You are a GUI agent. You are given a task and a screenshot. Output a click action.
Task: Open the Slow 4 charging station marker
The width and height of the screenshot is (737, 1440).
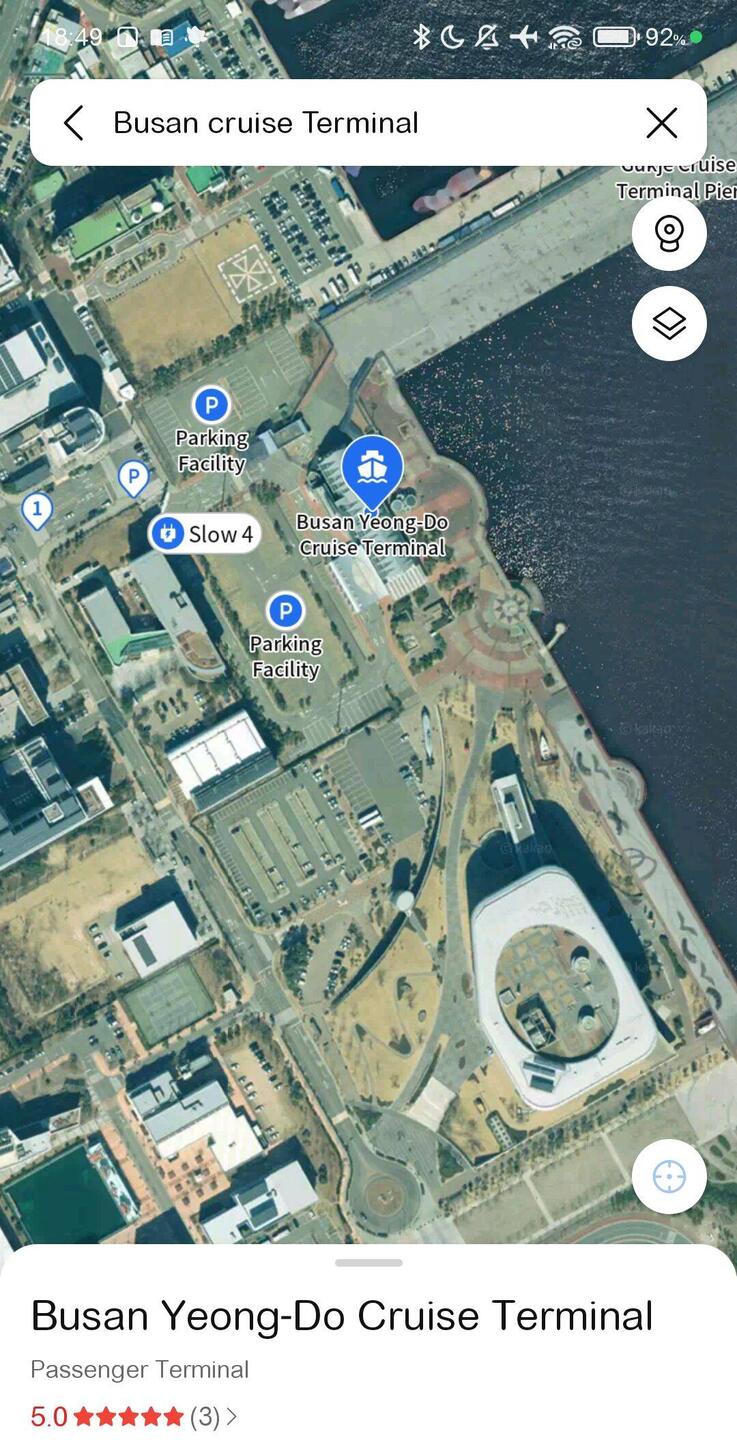tap(206, 534)
